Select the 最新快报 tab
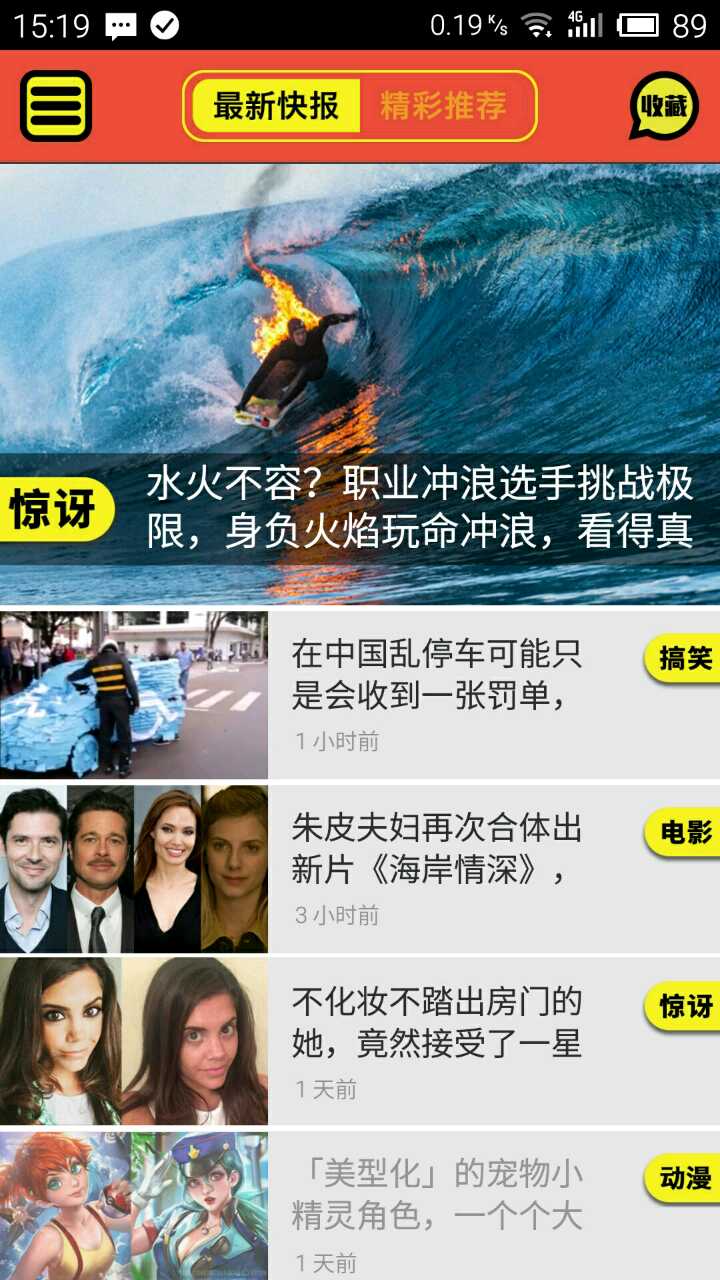 pyautogui.click(x=276, y=106)
